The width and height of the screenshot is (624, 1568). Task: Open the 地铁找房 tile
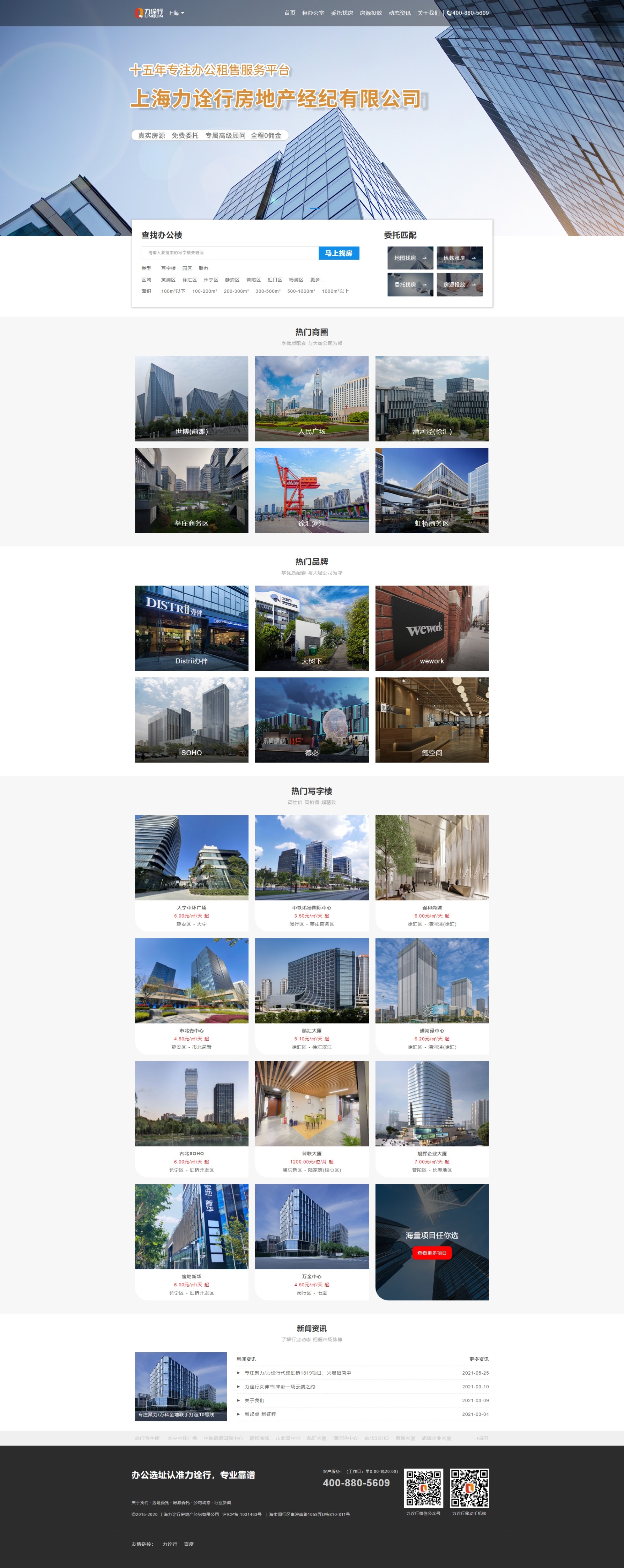pos(459,258)
